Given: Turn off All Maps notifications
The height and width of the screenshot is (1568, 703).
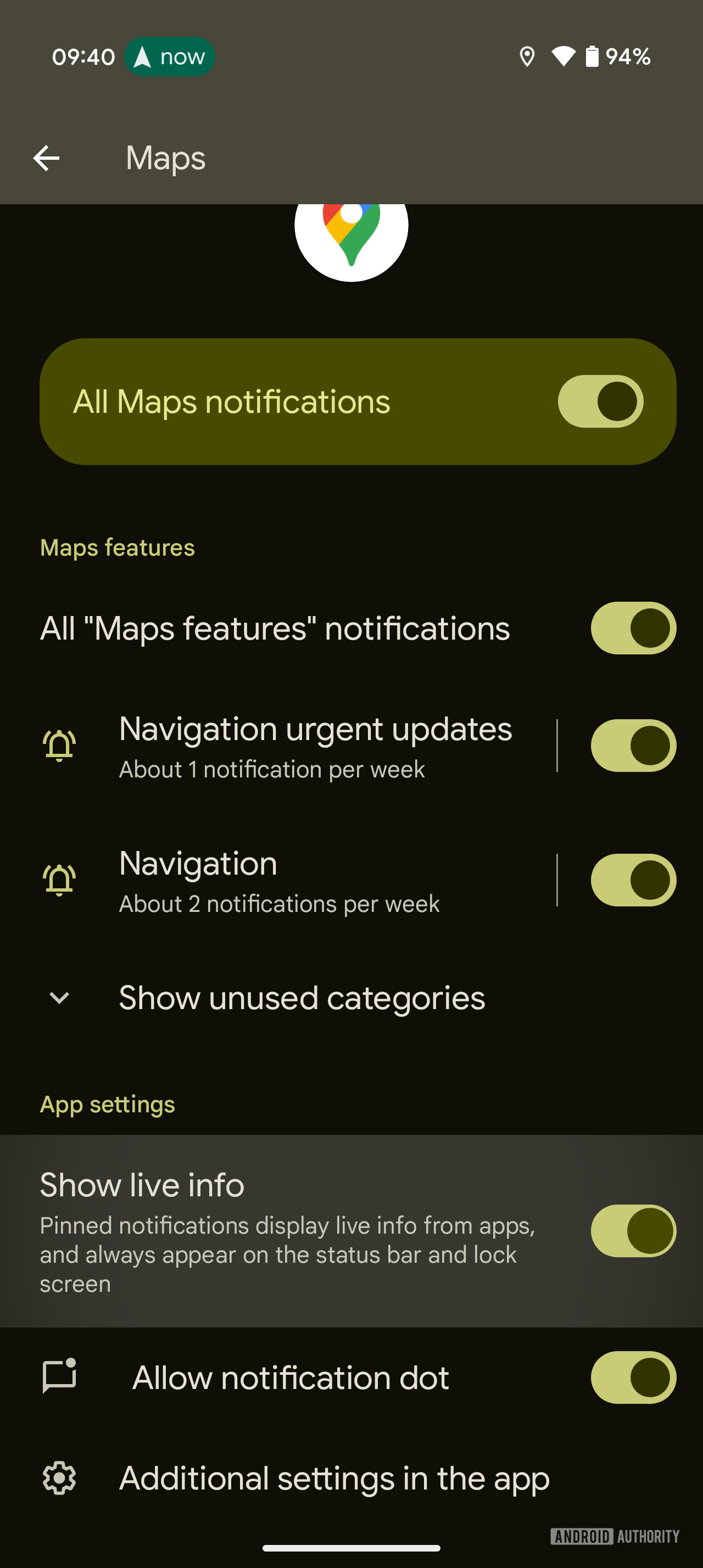Looking at the screenshot, I should coord(600,402).
